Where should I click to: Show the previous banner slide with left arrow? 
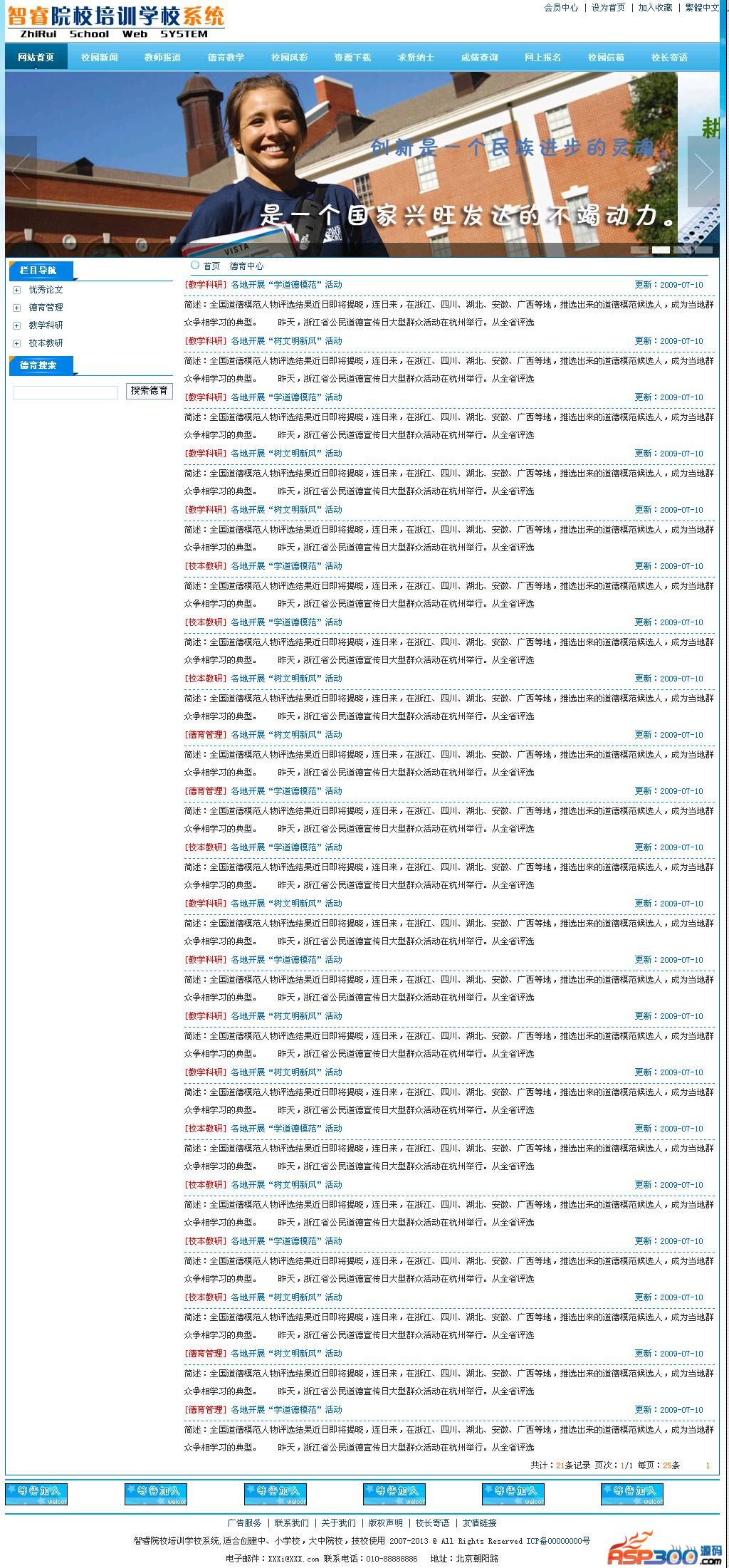click(x=21, y=172)
